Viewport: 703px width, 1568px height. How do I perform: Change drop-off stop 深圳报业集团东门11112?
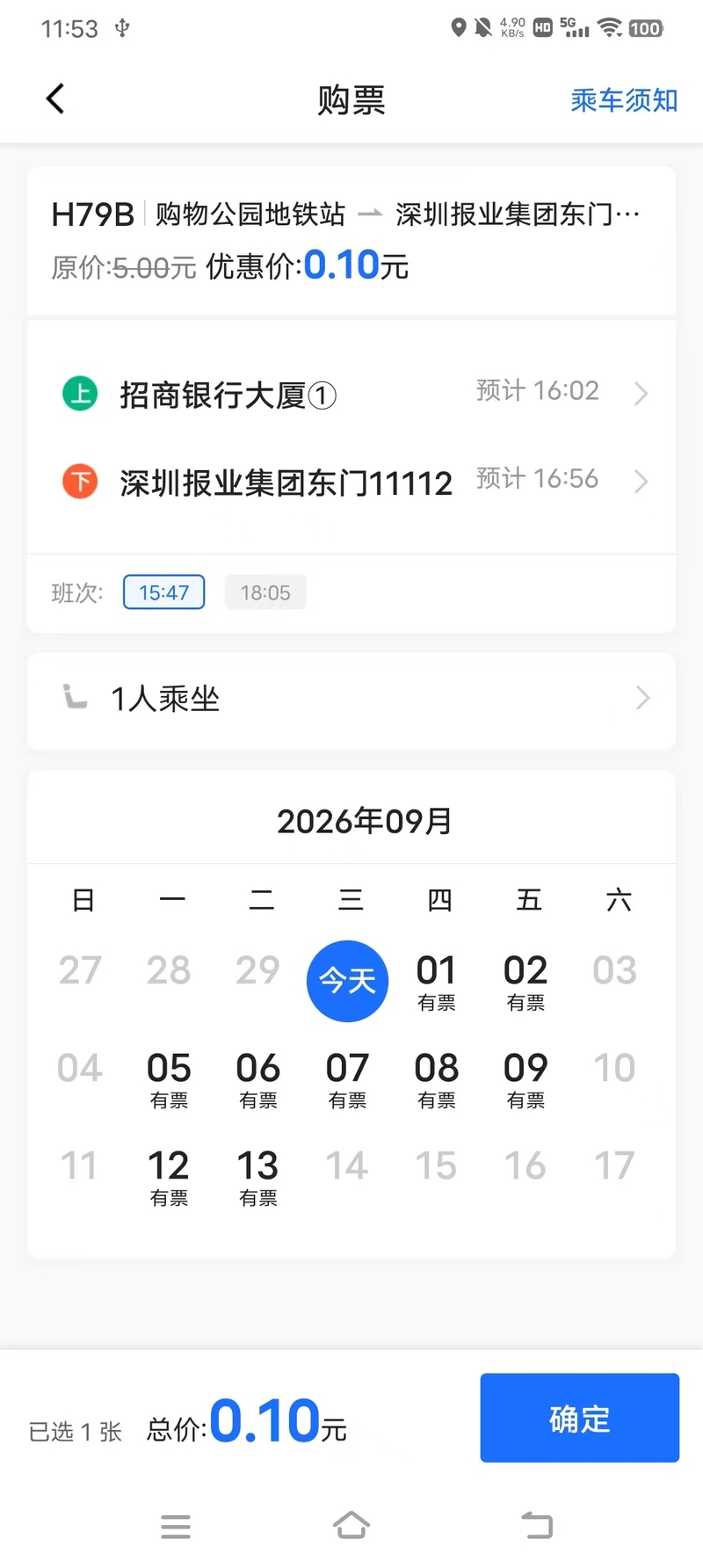click(351, 482)
